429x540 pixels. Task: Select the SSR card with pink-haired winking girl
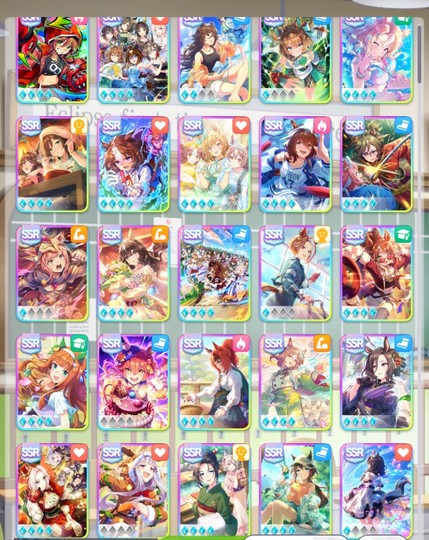point(376,59)
